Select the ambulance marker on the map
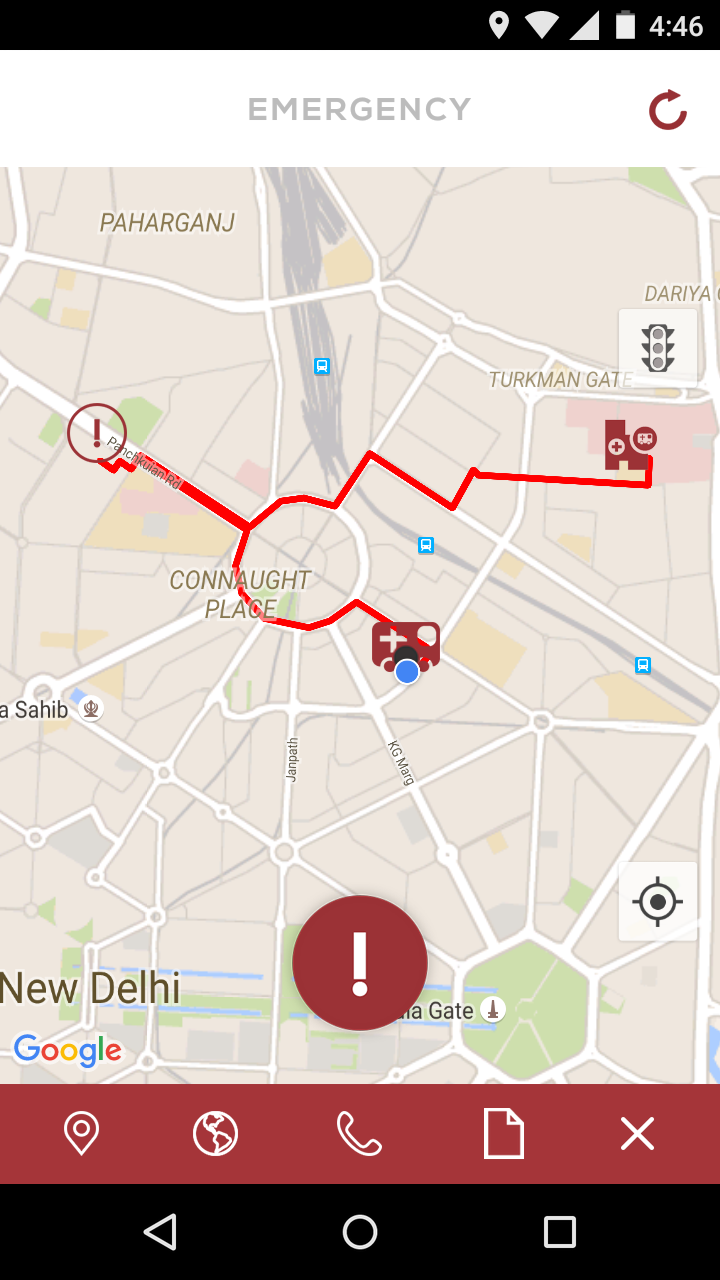720x1280 pixels. click(x=405, y=645)
